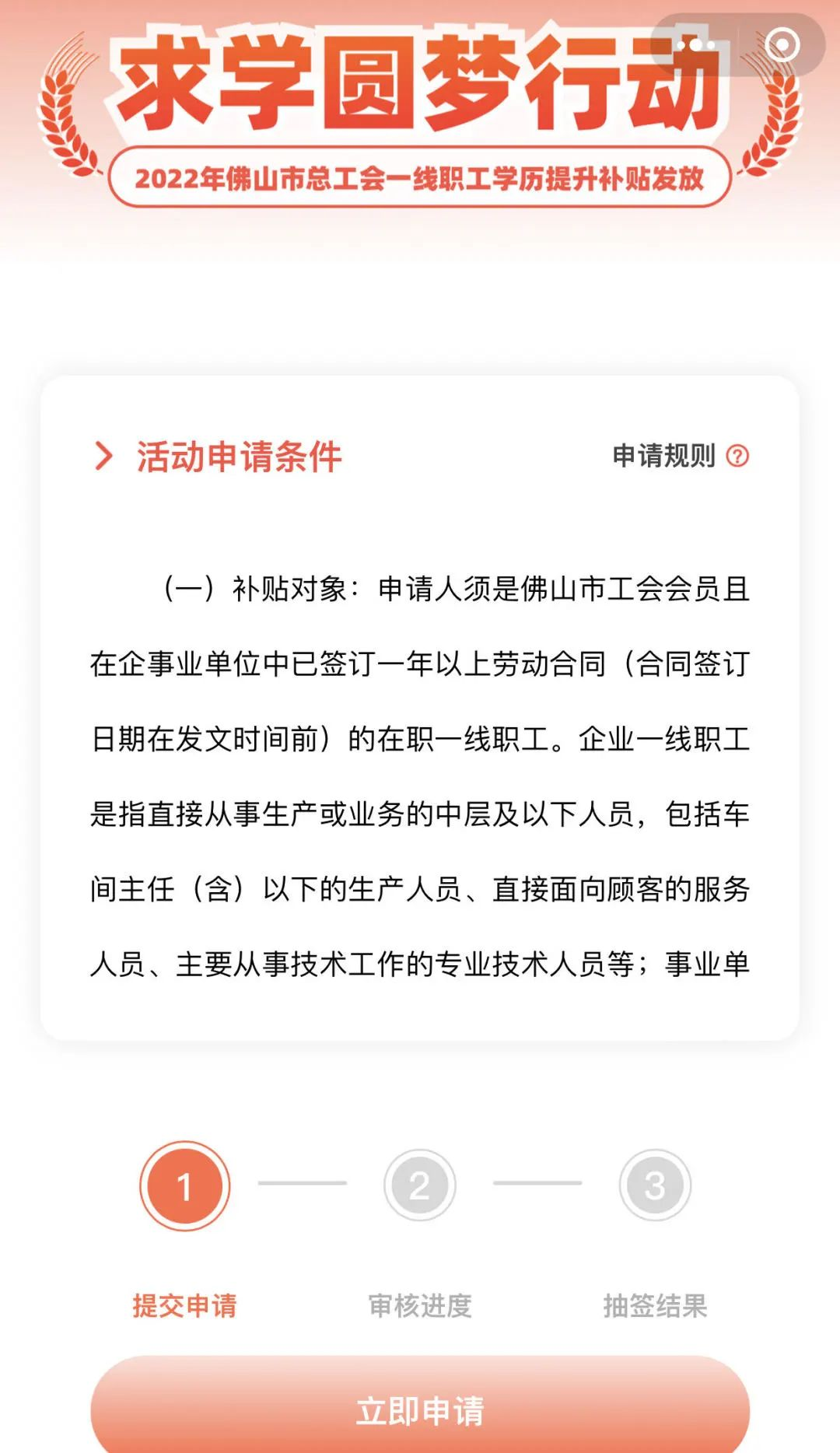Open the mini program more-options menu
This screenshot has height=1453, width=840.
click(695, 45)
